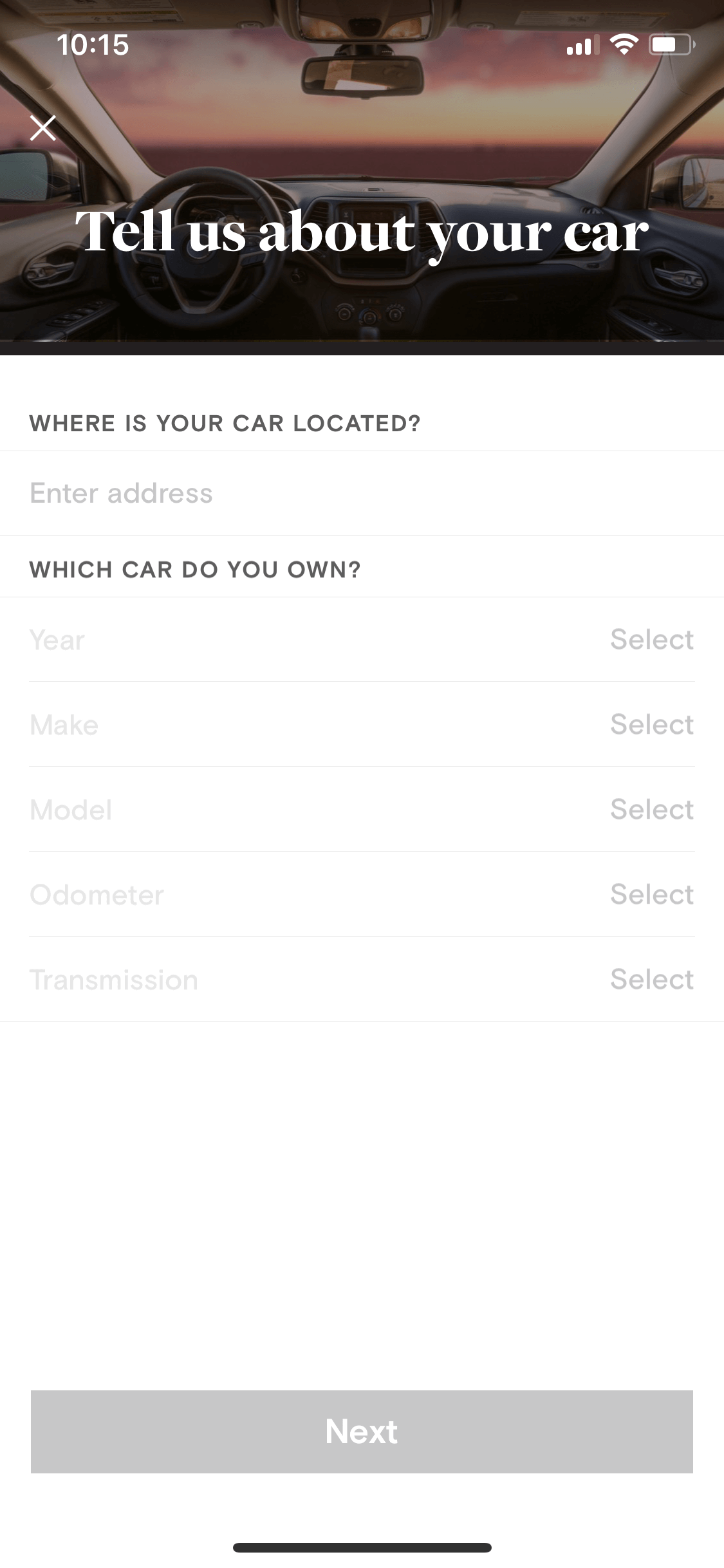This screenshot has width=724, height=1568.
Task: Tap the Enter address field
Action: 362,493
